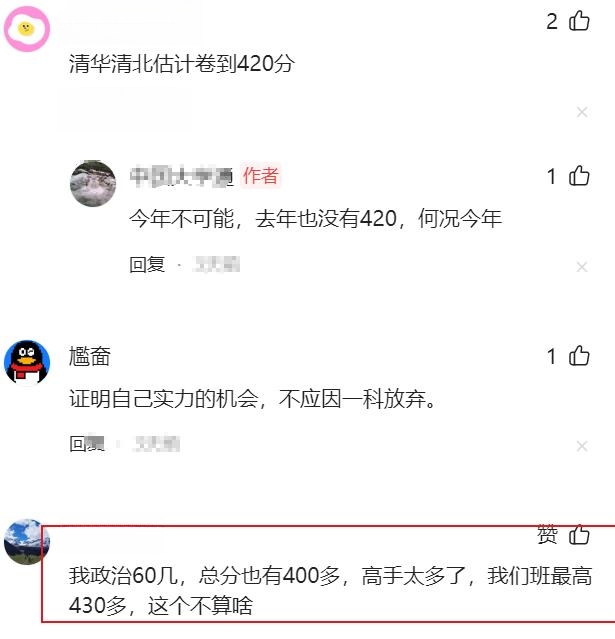This screenshot has height=639, width=615.
Task: Dismiss the author's reply with the X
Action: click(x=582, y=266)
